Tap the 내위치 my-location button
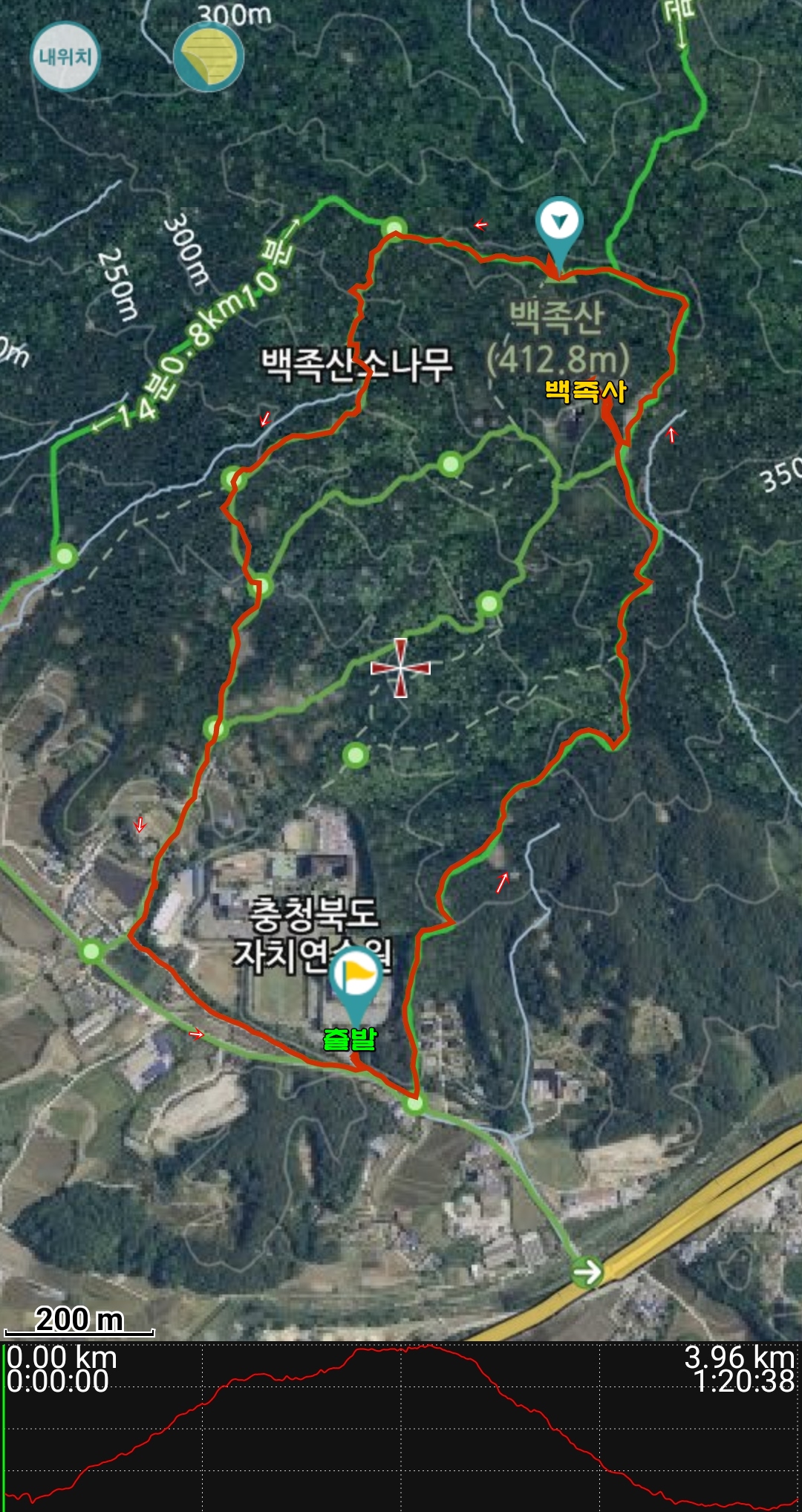This screenshot has height=1512, width=802. (x=65, y=56)
